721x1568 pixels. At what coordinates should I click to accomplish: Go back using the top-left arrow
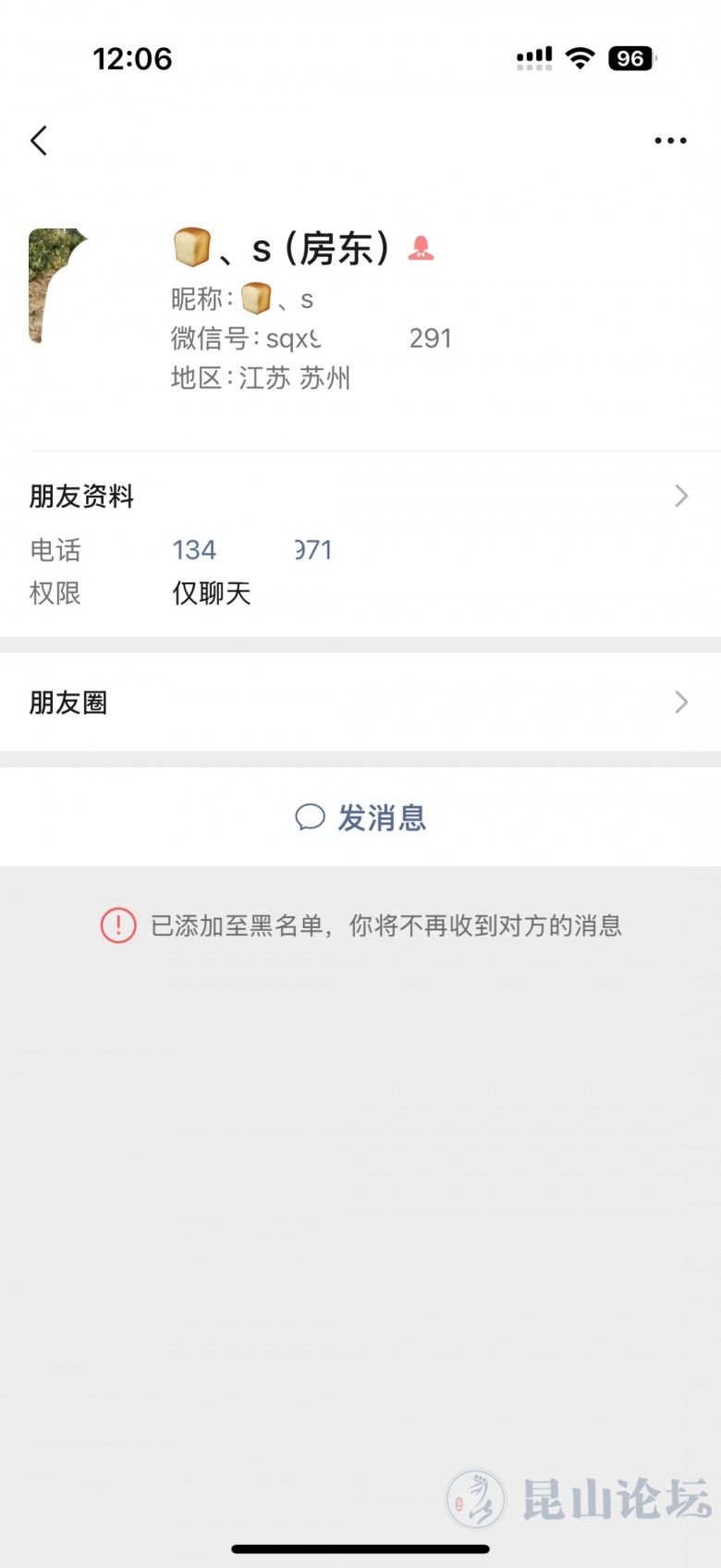39,141
